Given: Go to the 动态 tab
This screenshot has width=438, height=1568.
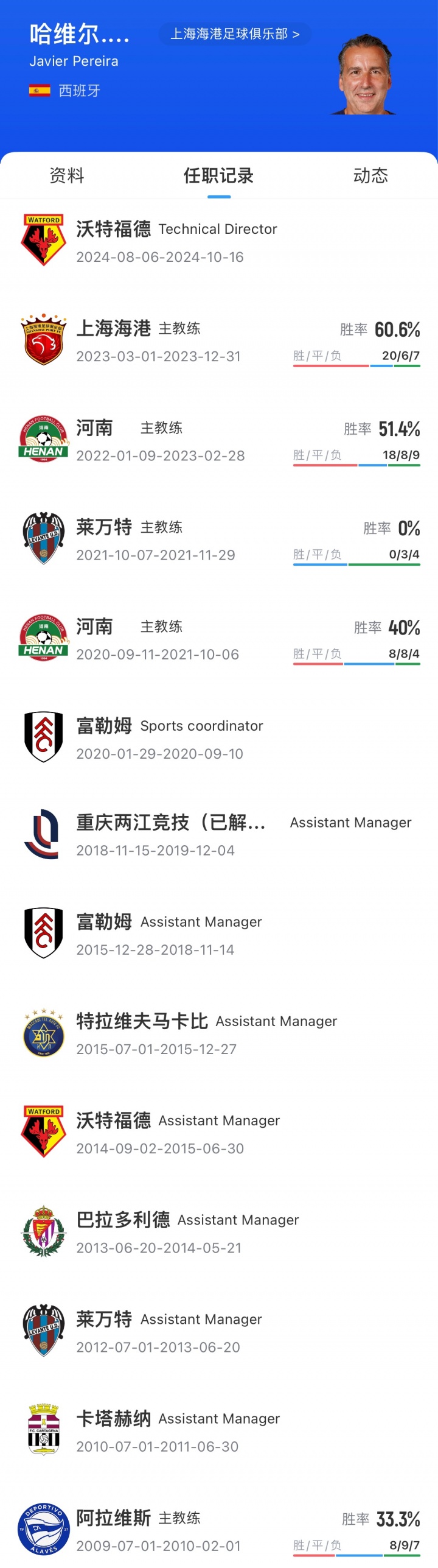Looking at the screenshot, I should coord(370,176).
